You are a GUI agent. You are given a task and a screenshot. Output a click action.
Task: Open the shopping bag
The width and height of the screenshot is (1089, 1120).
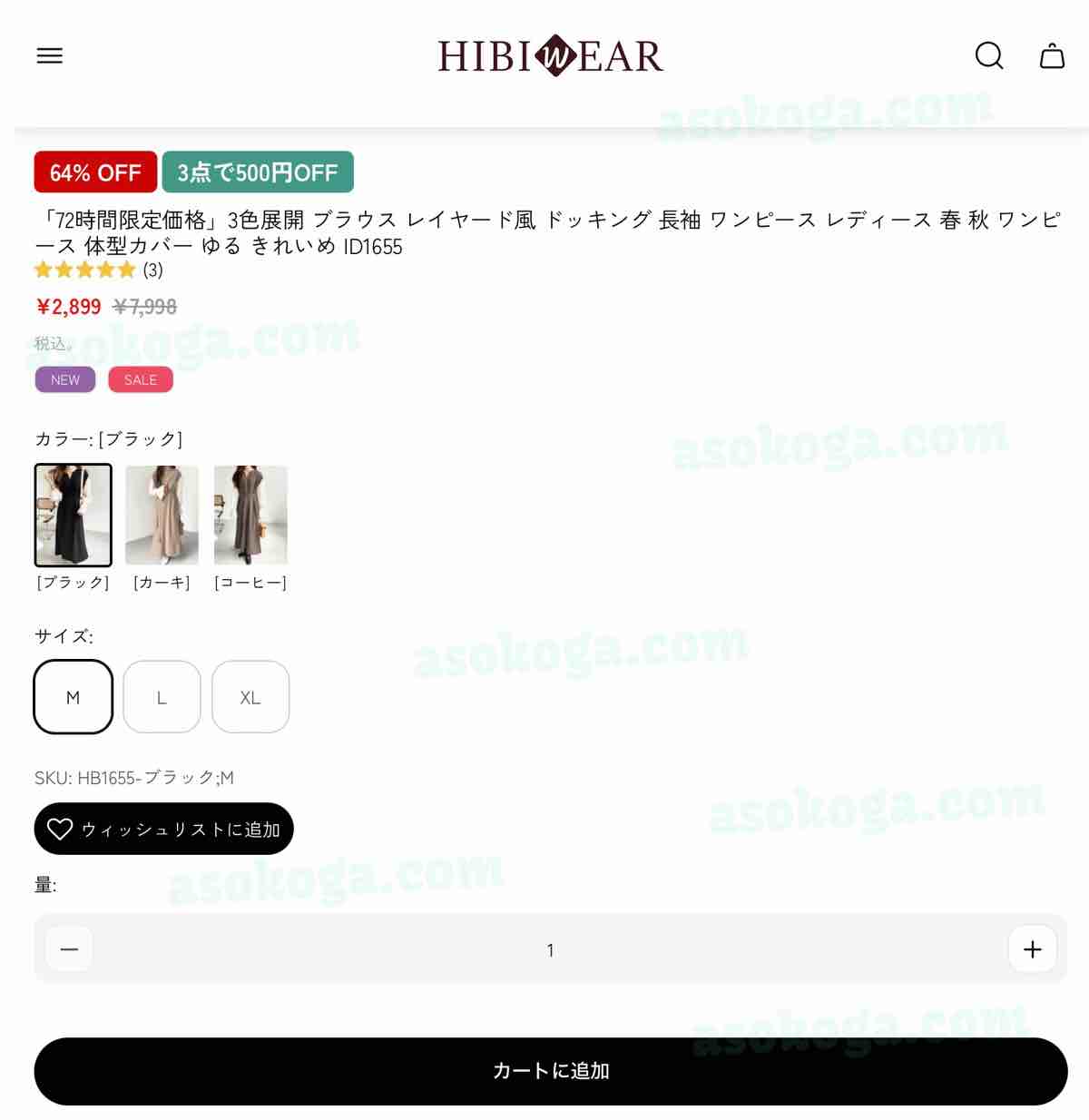[x=1052, y=55]
